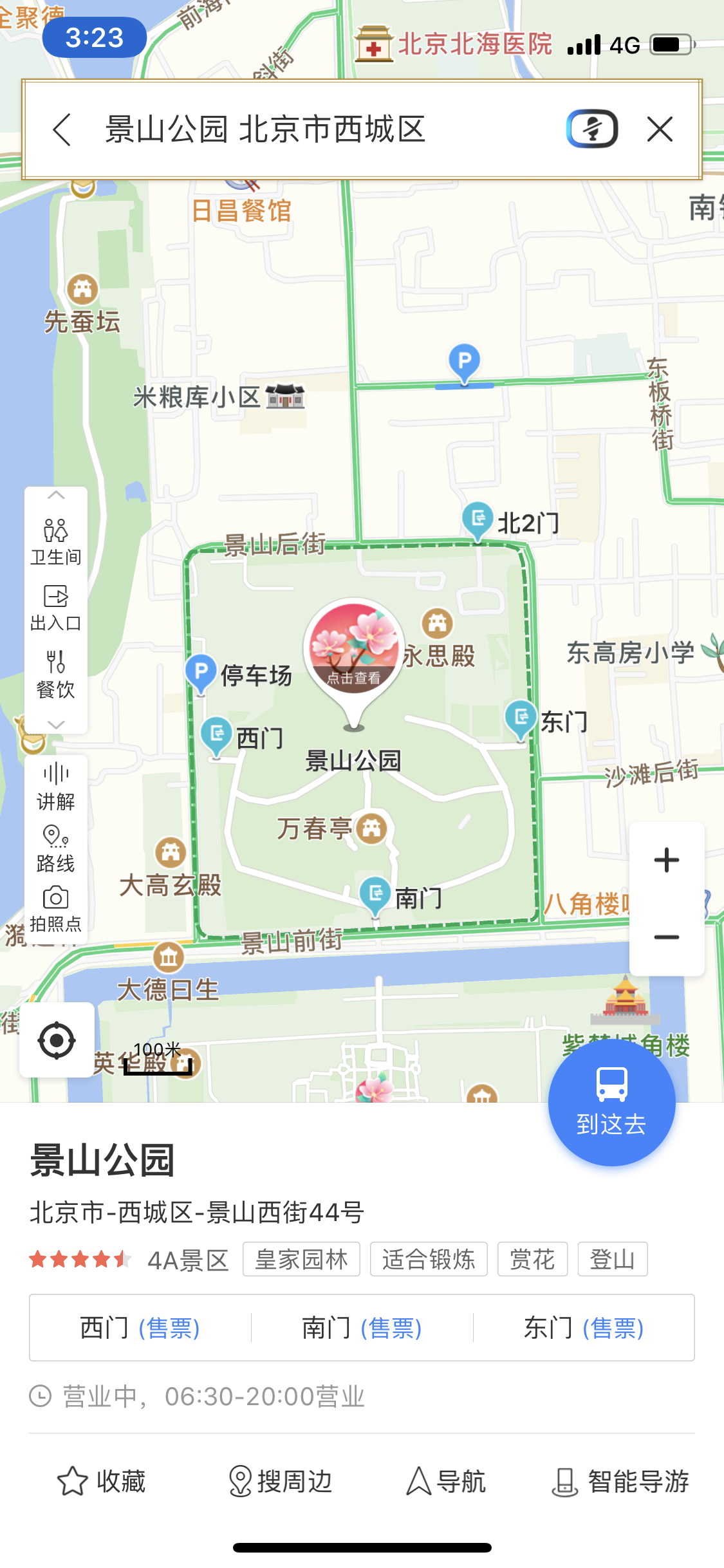Select 南门 ticket entrance
The width and height of the screenshot is (724, 1568).
click(x=362, y=1327)
